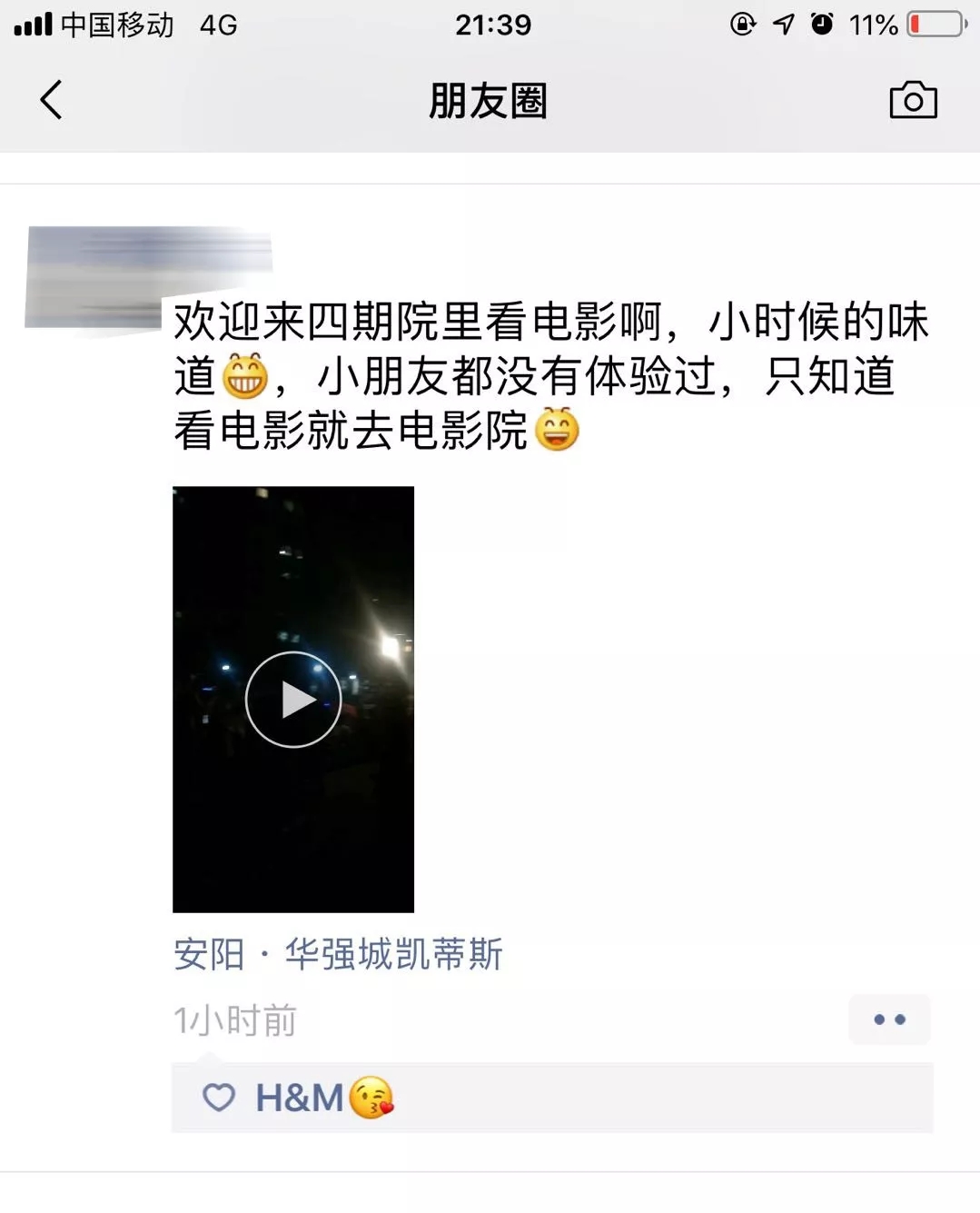This screenshot has height=1213, width=980.
Task: Play the posted video
Action: coord(293,700)
